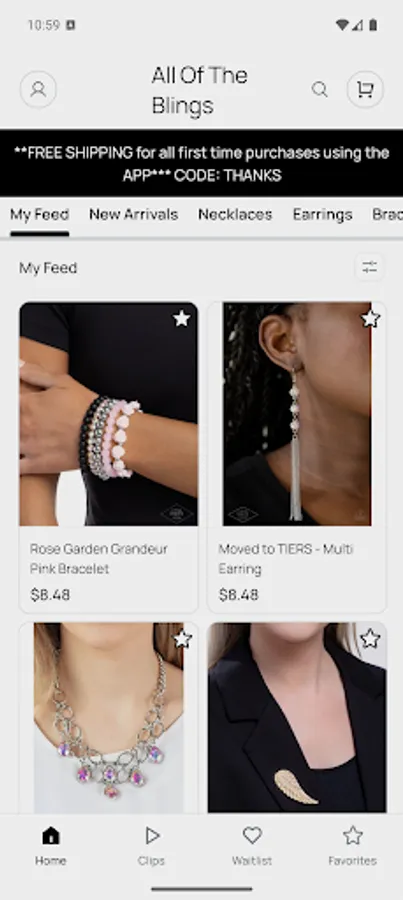
Task: Open the Waitlist tab
Action: tap(252, 845)
